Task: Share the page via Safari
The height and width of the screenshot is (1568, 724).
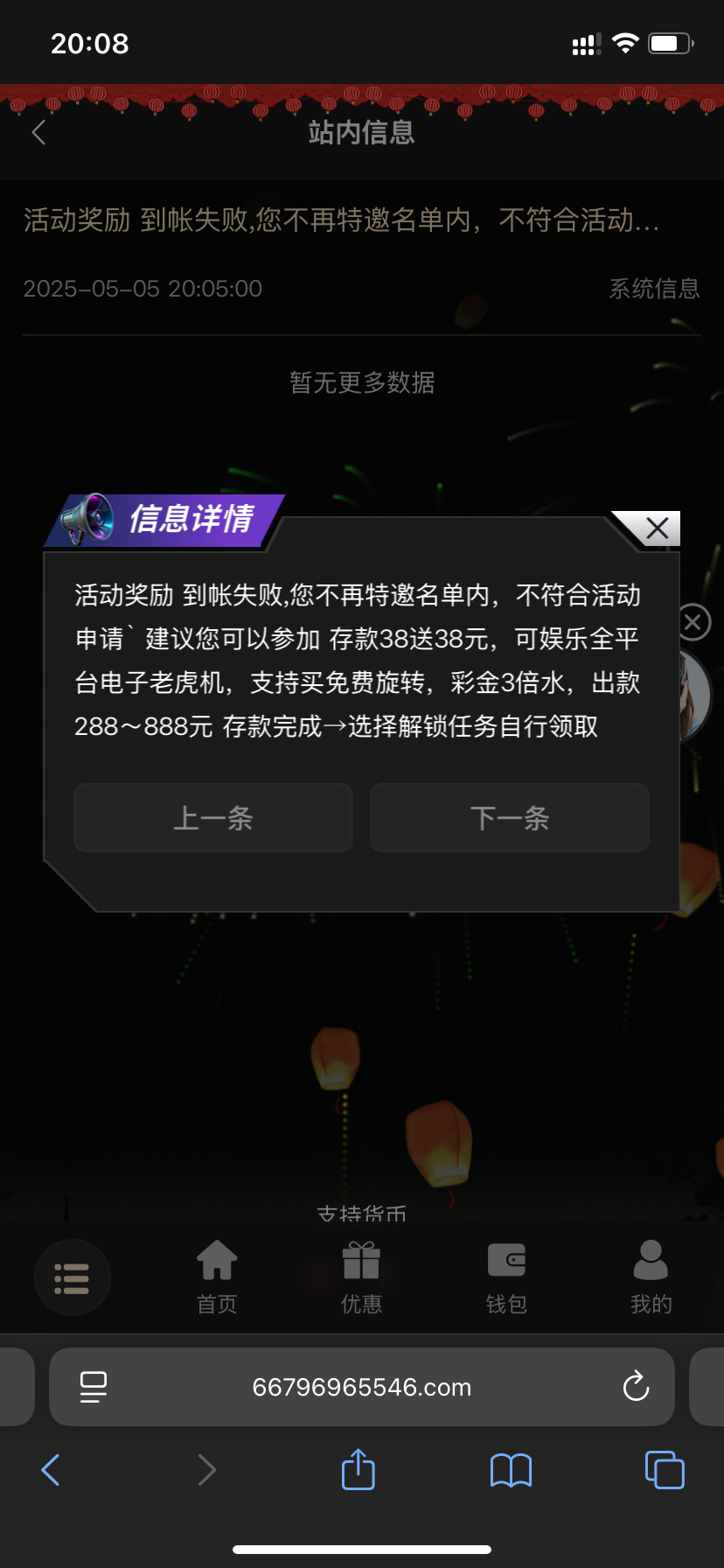Action: click(358, 1470)
